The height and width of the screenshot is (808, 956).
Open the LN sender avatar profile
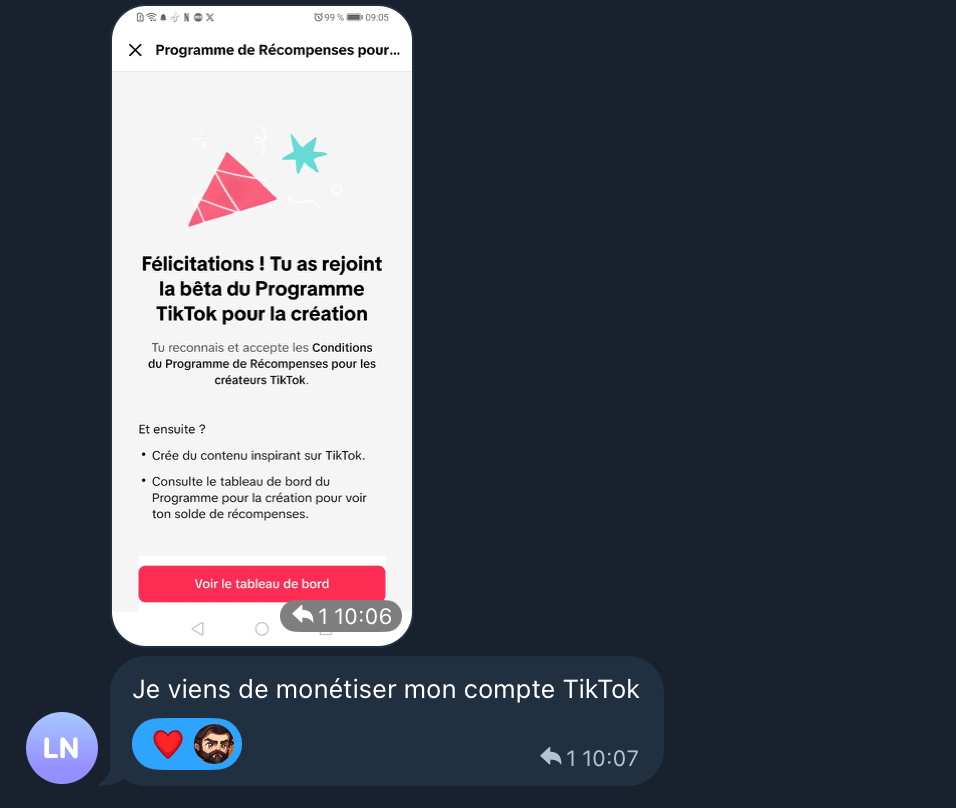[x=62, y=748]
